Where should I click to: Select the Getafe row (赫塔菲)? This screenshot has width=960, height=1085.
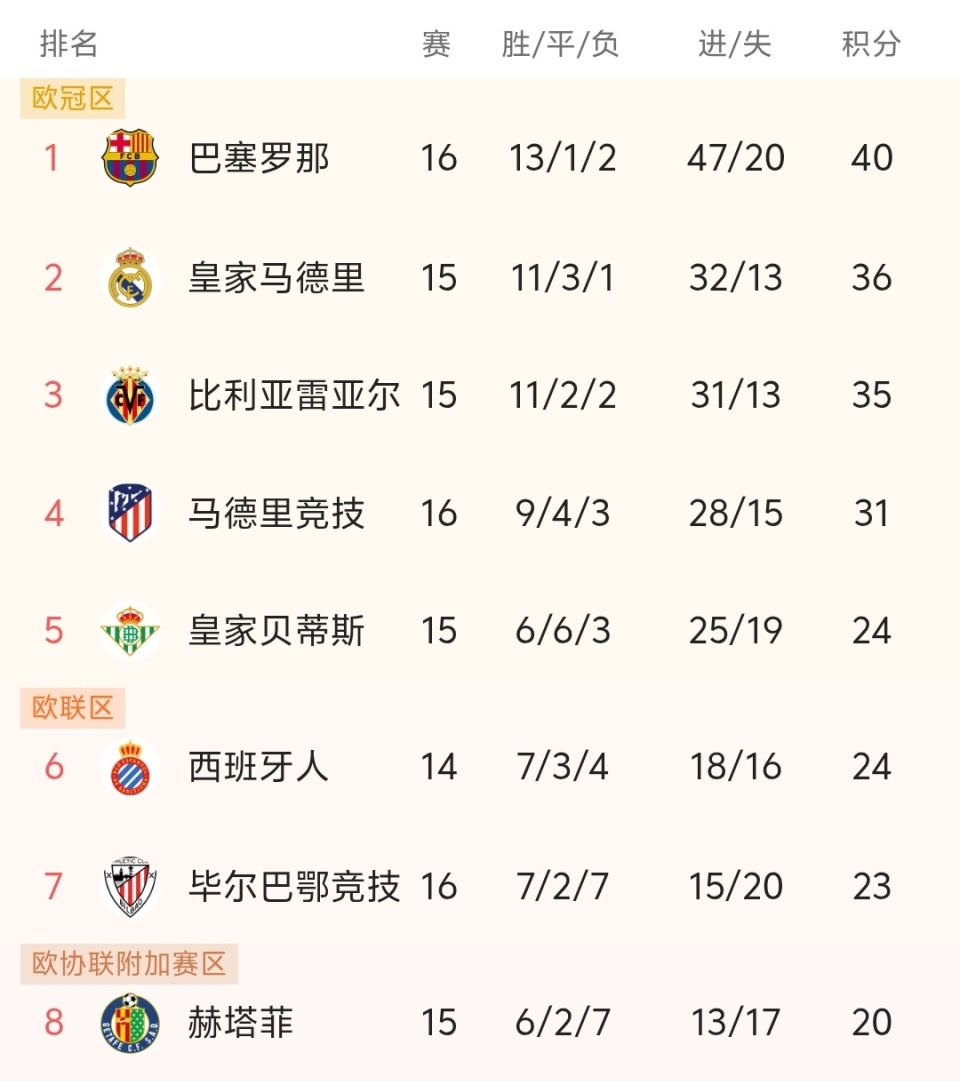tap(240, 1022)
